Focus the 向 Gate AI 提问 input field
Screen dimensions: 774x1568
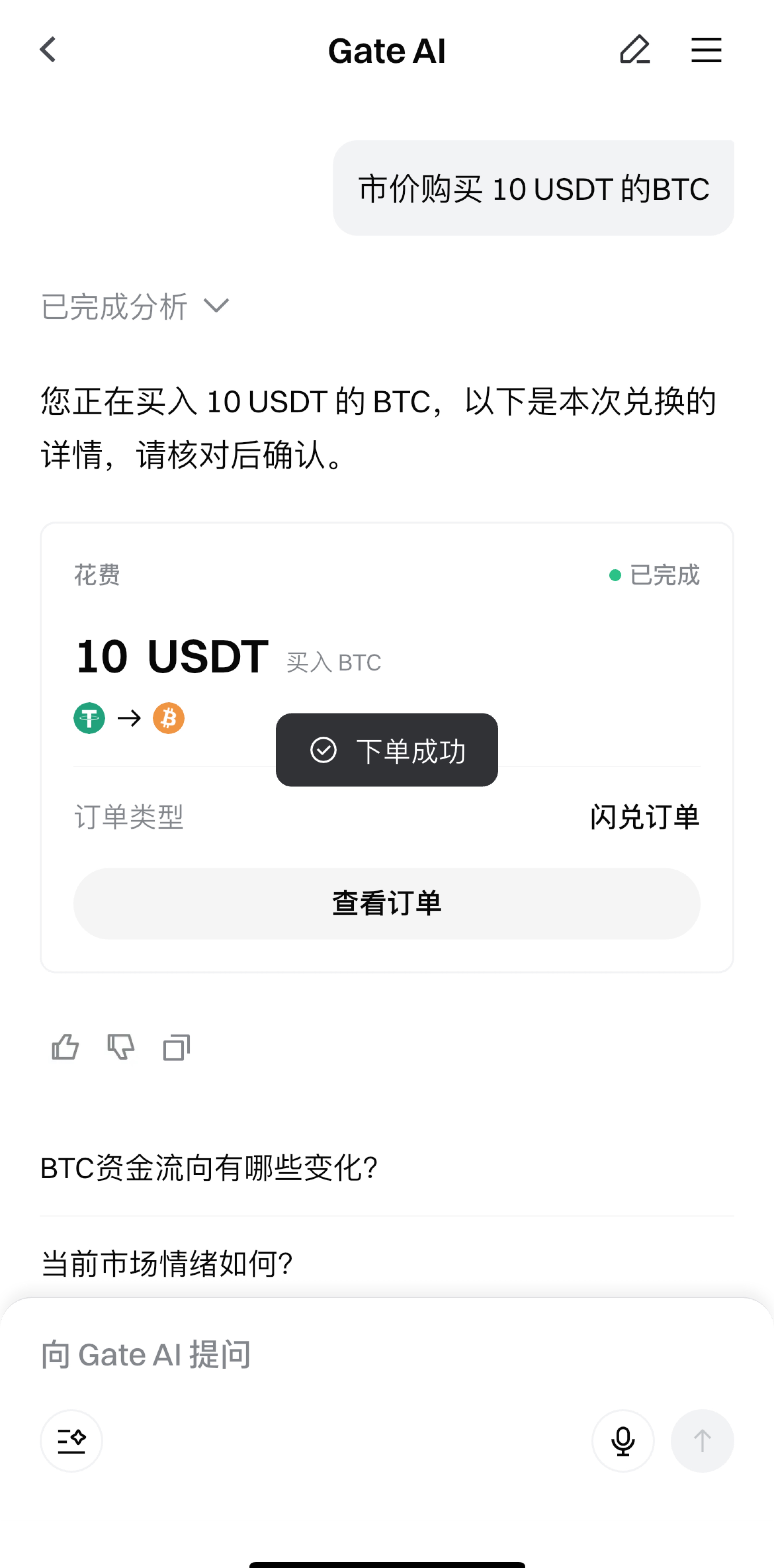point(365,1354)
